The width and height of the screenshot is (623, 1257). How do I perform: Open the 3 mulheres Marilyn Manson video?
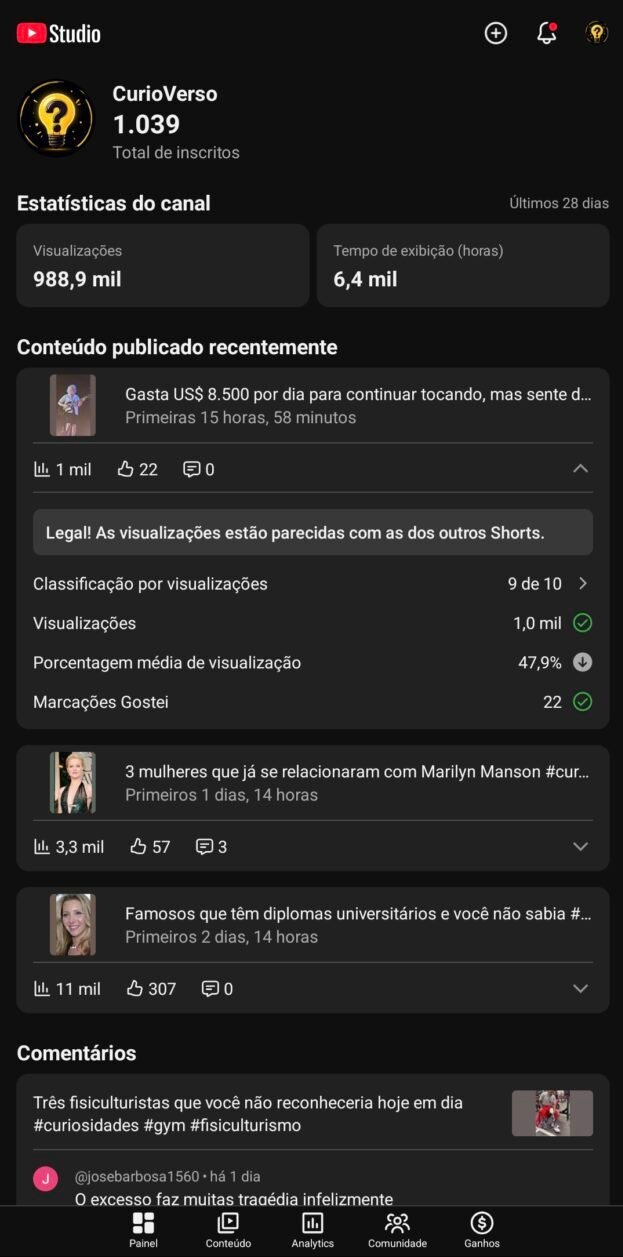(x=321, y=783)
